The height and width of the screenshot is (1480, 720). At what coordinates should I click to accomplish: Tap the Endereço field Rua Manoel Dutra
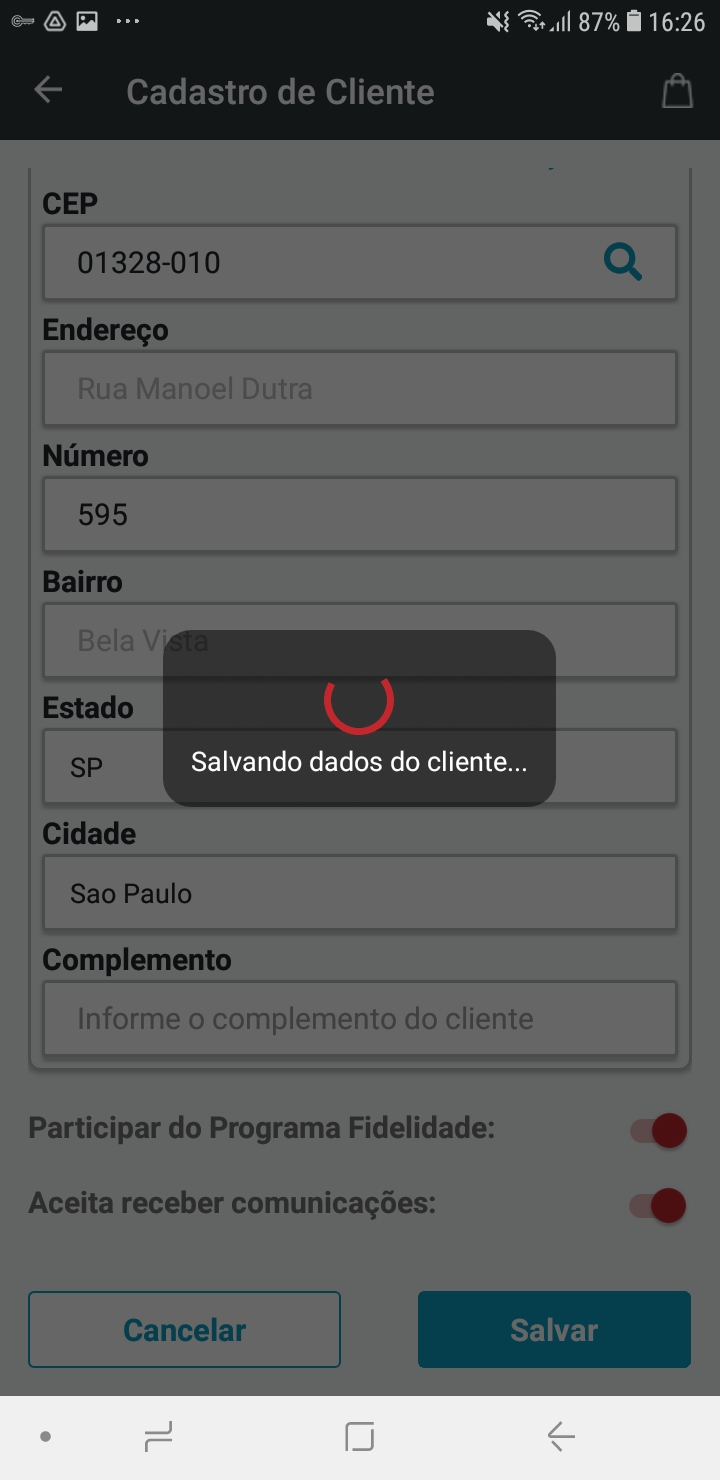pyautogui.click(x=359, y=388)
